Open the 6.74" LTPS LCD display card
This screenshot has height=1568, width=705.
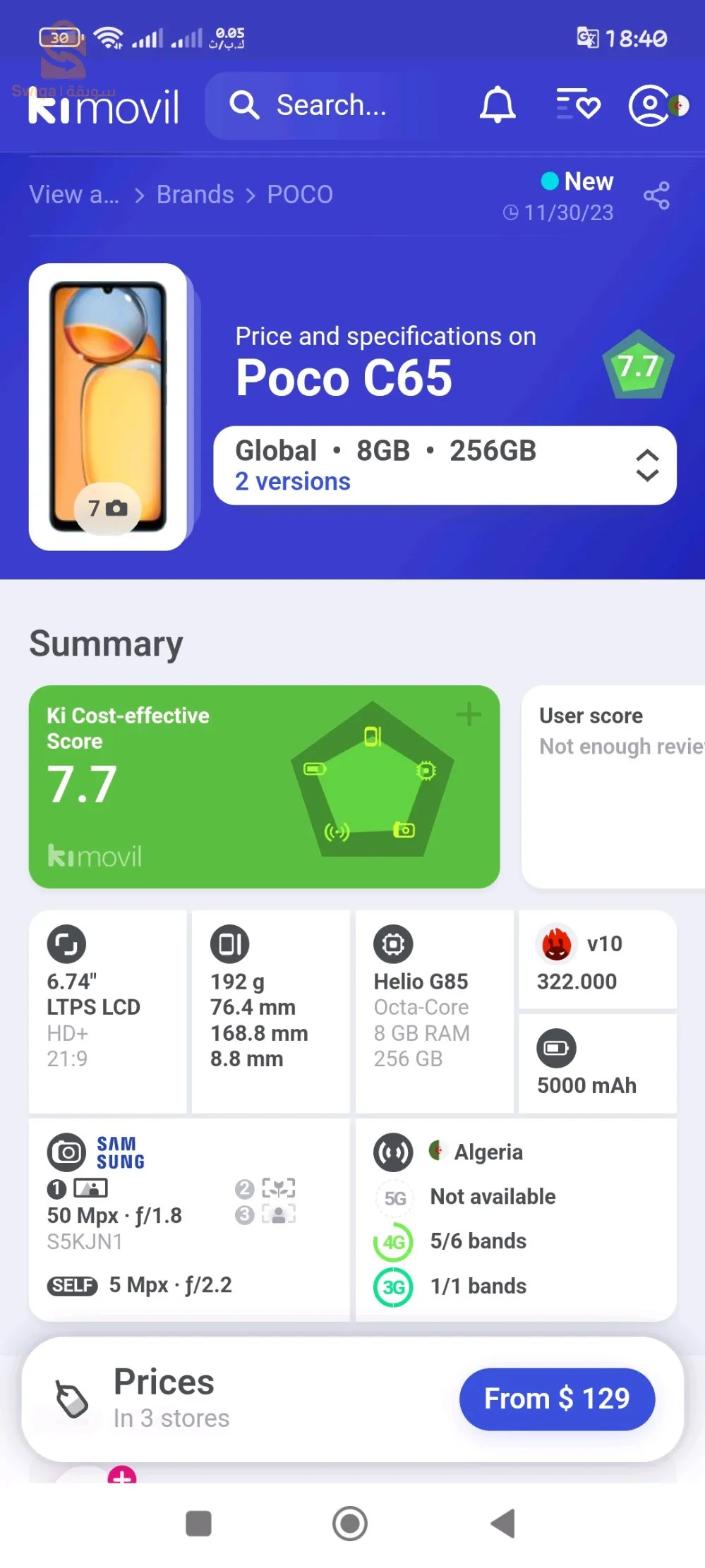[107, 1011]
